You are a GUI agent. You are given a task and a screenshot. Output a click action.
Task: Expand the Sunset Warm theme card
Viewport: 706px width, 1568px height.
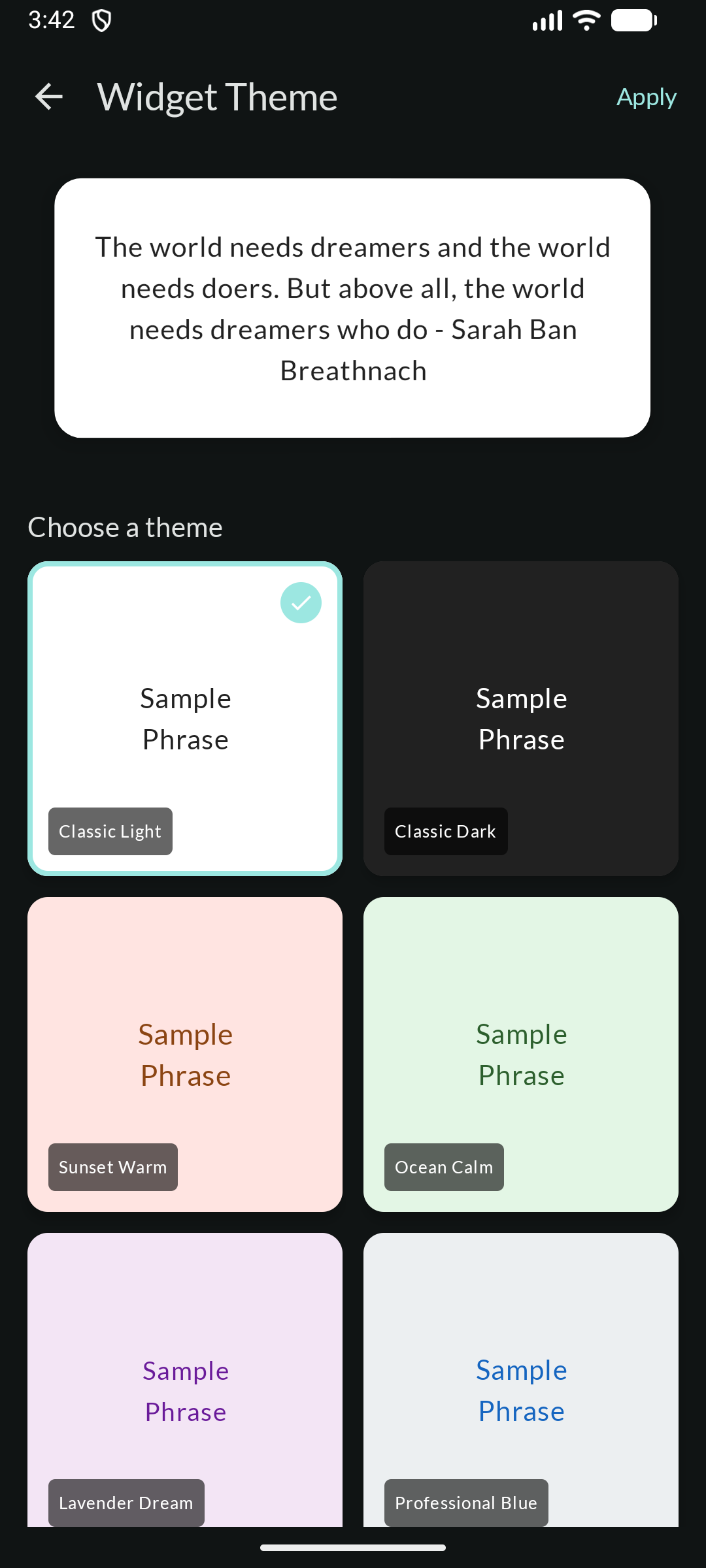tap(185, 1054)
